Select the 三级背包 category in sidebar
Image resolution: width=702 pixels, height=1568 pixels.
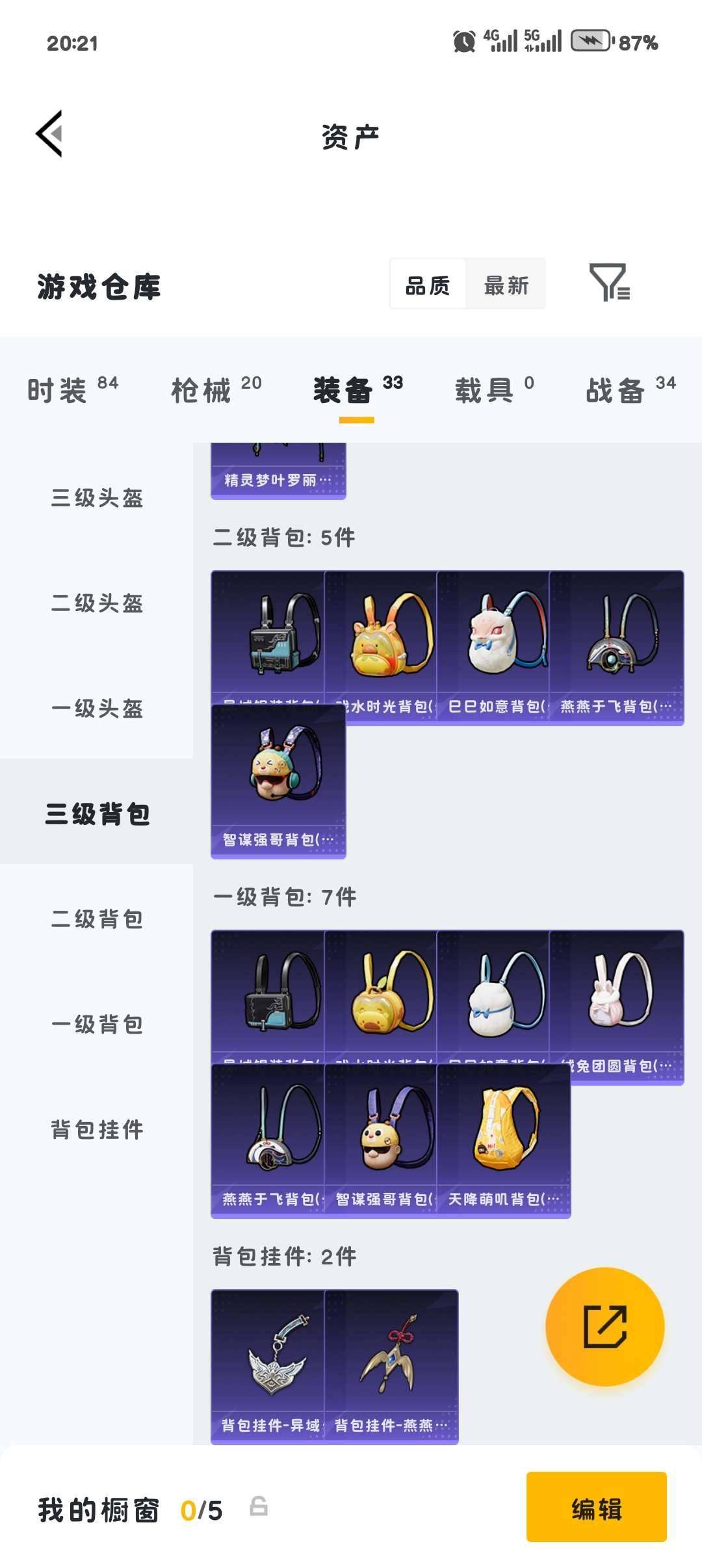tap(96, 813)
